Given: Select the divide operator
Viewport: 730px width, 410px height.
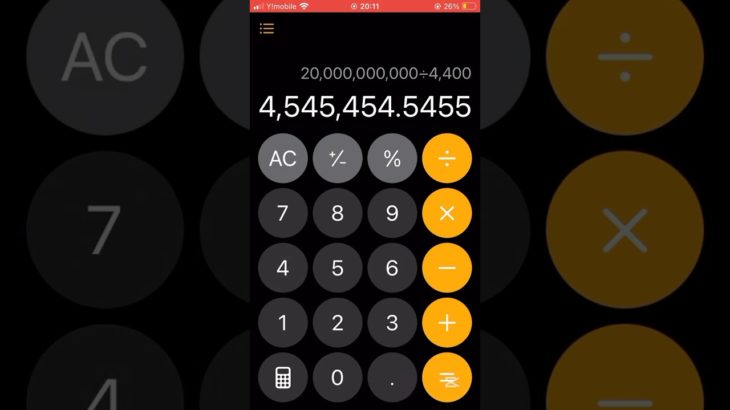Looking at the screenshot, I should [x=447, y=158].
